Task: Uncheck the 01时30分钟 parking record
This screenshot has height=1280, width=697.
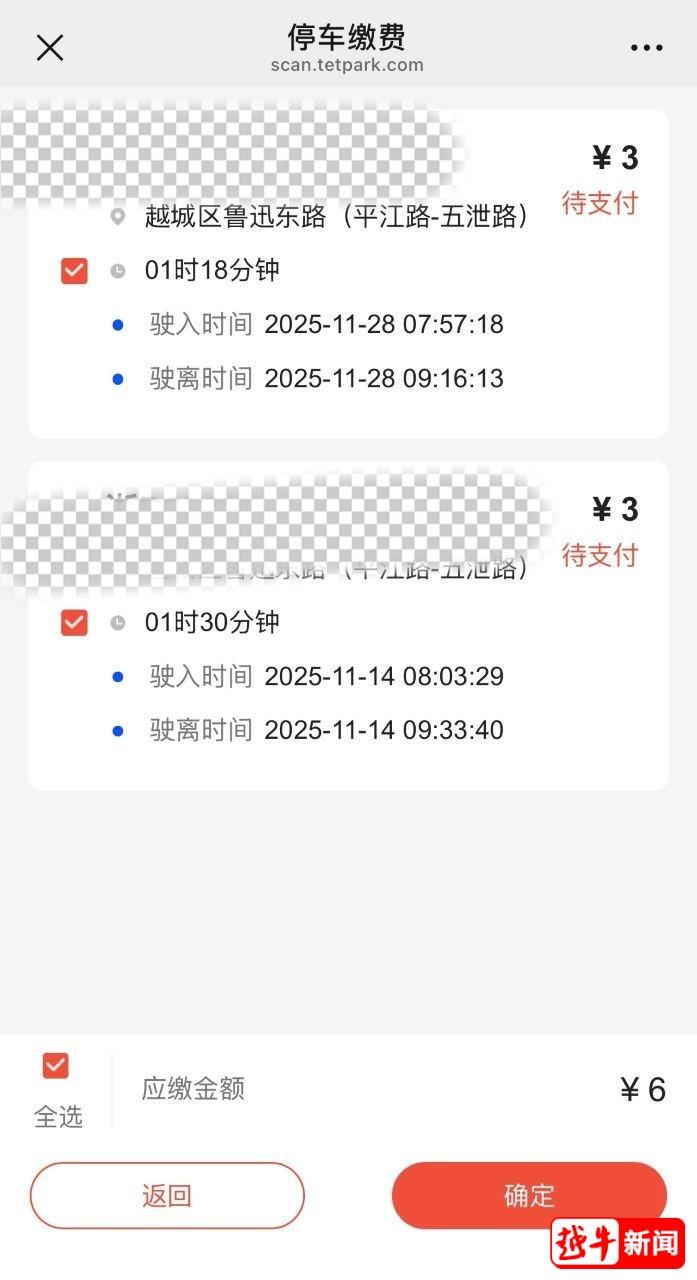Action: point(74,623)
